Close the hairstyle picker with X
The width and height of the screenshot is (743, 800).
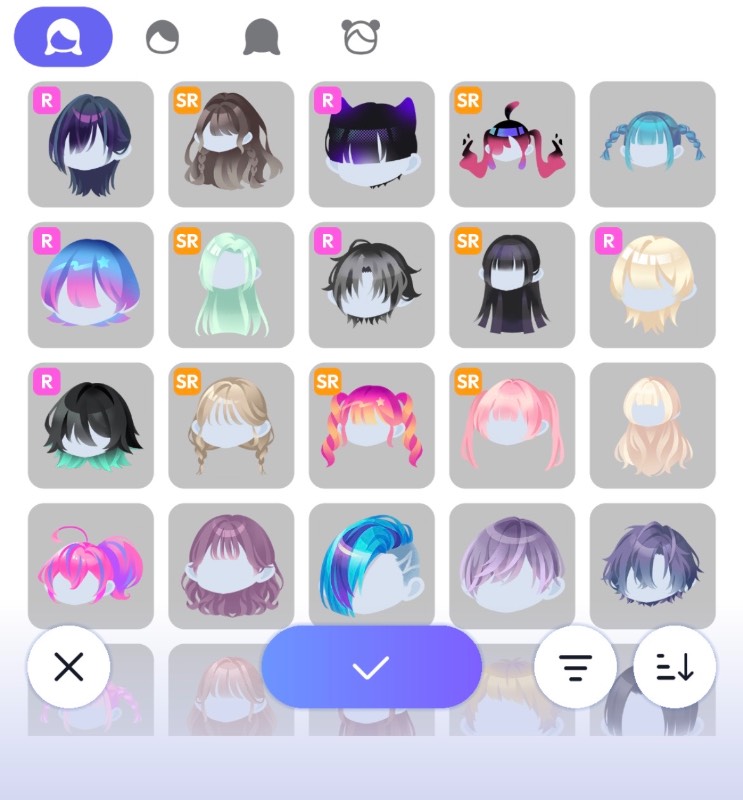click(x=68, y=667)
